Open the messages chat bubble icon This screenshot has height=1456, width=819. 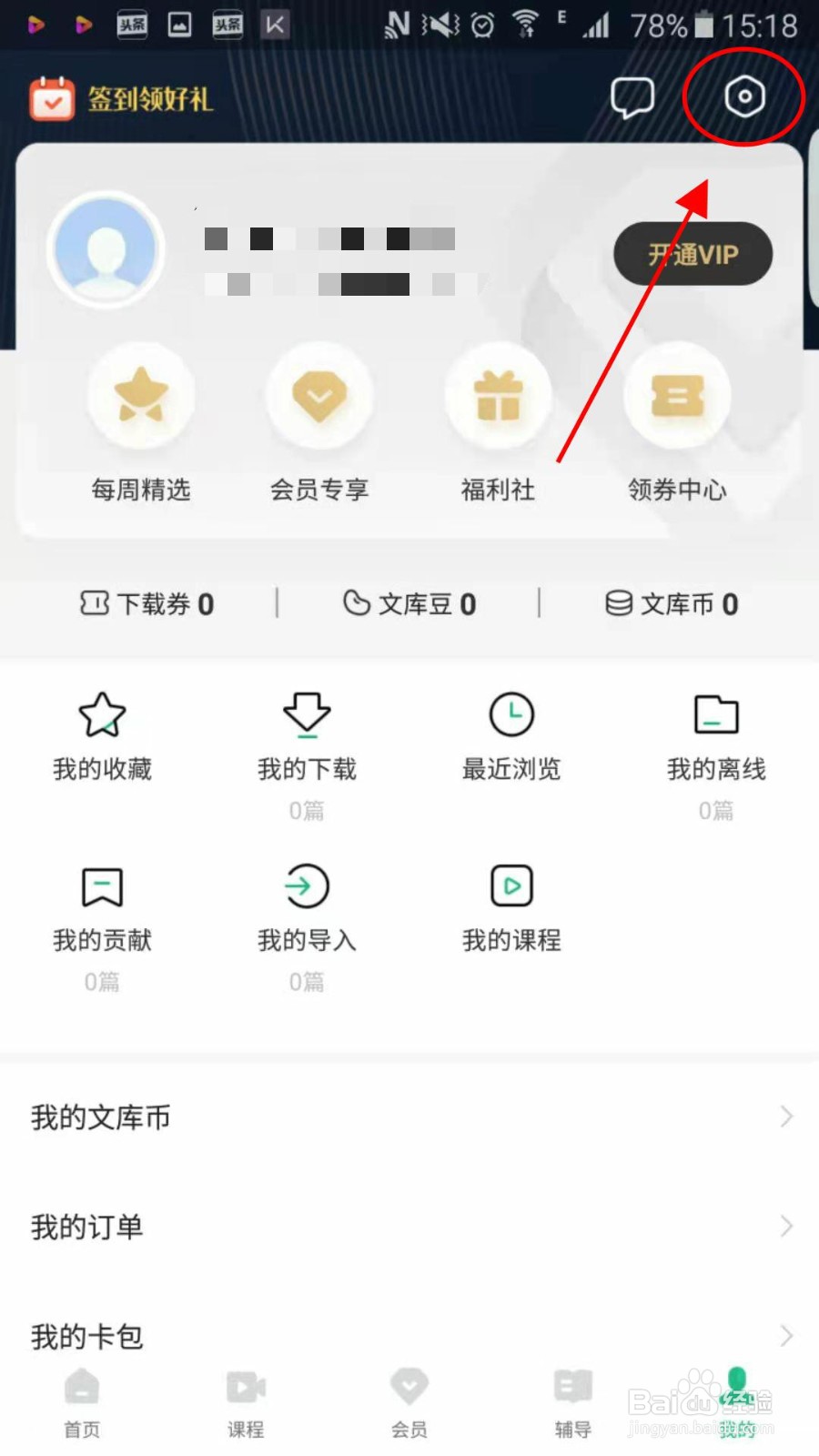coord(632,97)
